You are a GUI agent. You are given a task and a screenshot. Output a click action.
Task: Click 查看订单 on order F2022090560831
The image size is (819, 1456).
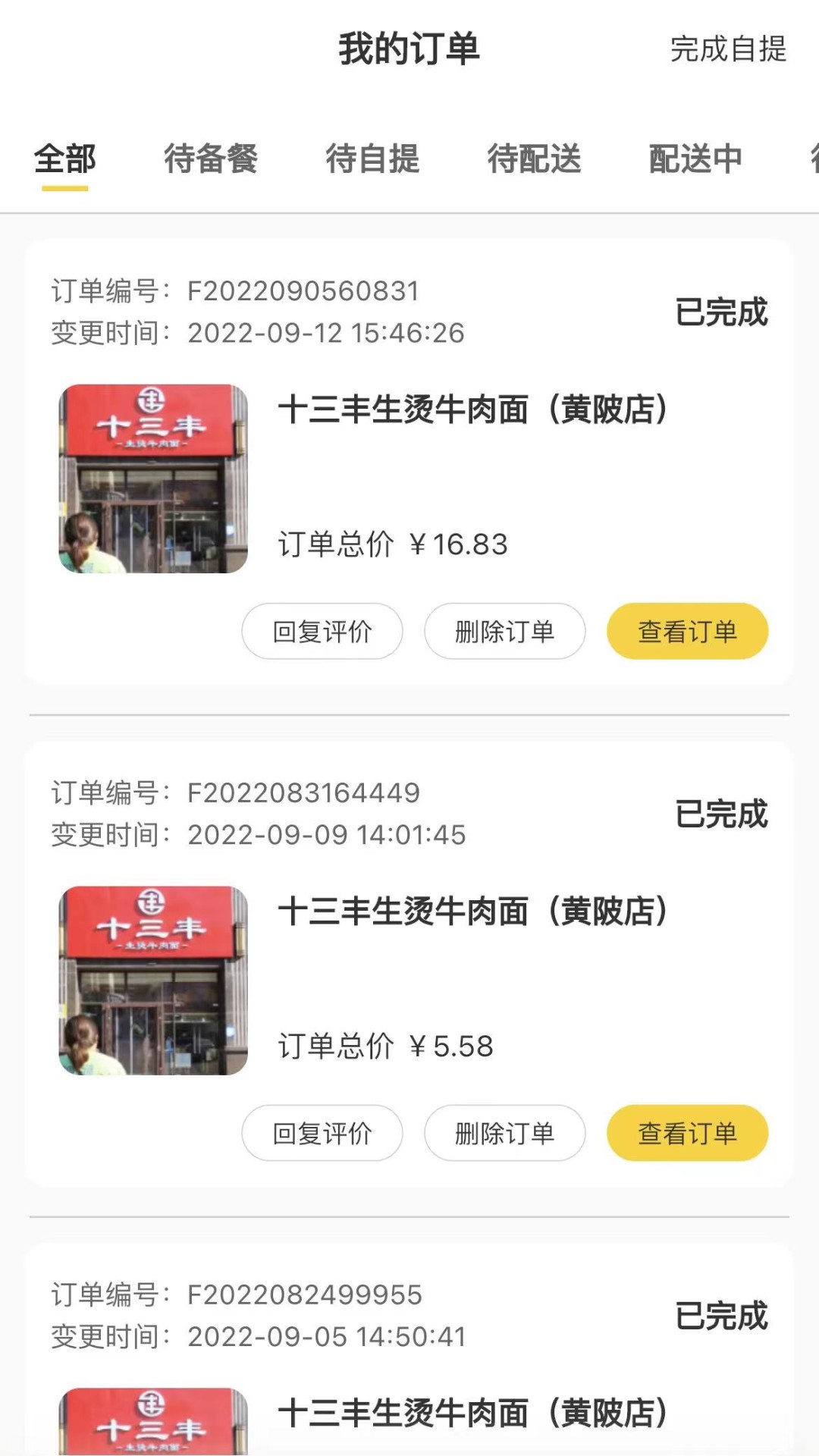click(686, 631)
